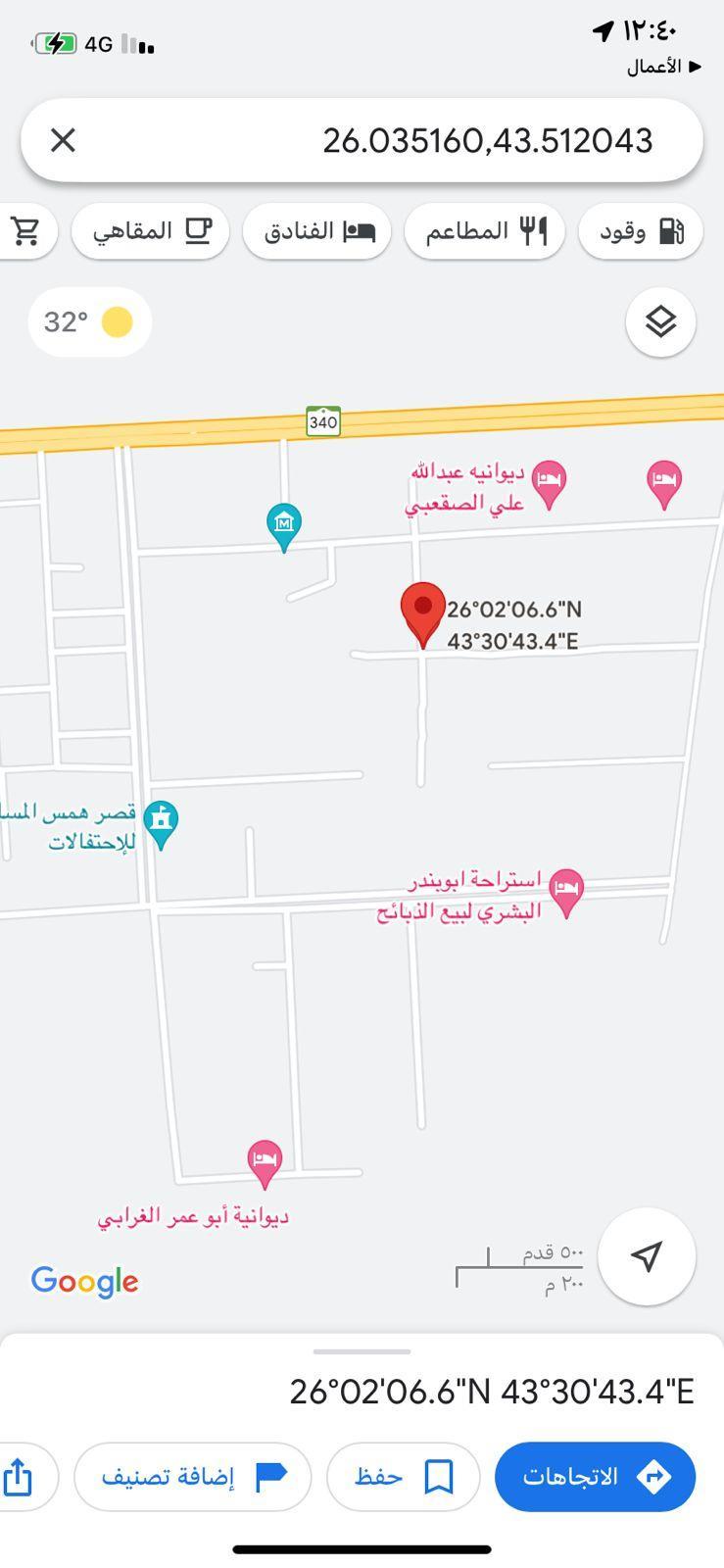Open استراحة ابوبندر البشري place pin
This screenshot has width=724, height=1568.
566,889
